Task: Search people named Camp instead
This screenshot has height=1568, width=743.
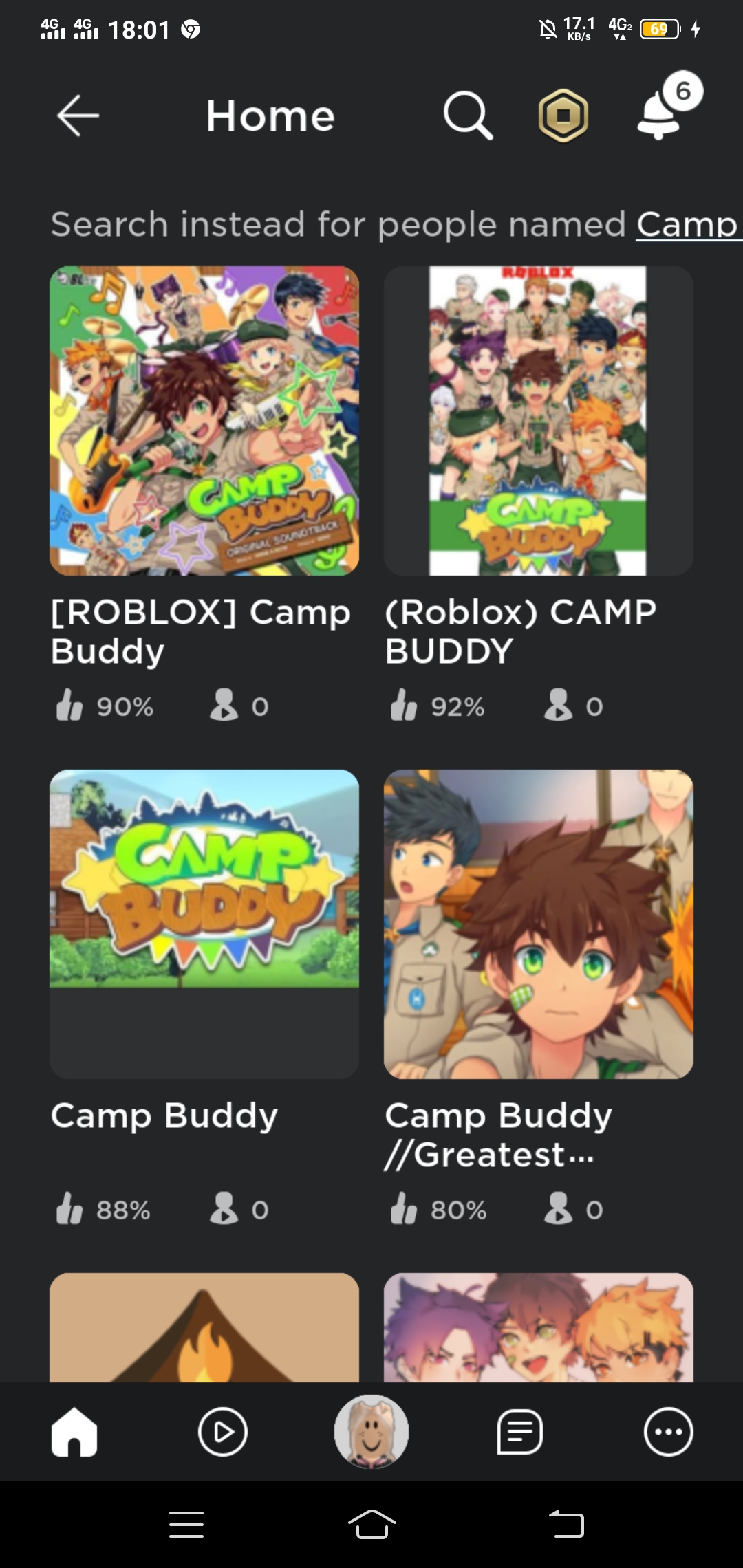Action: (687, 224)
